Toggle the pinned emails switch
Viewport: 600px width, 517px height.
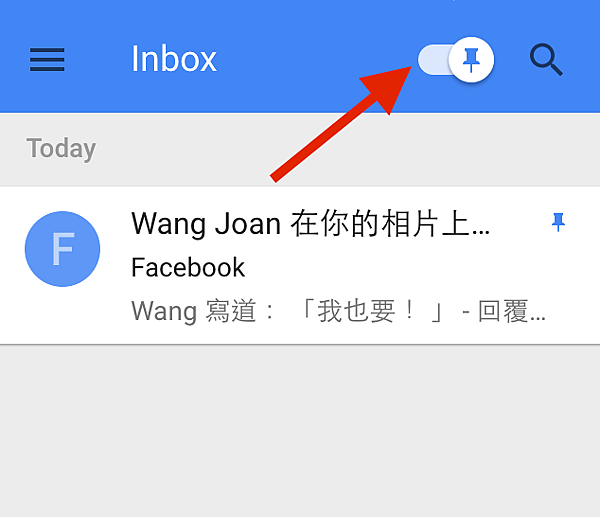[x=456, y=61]
